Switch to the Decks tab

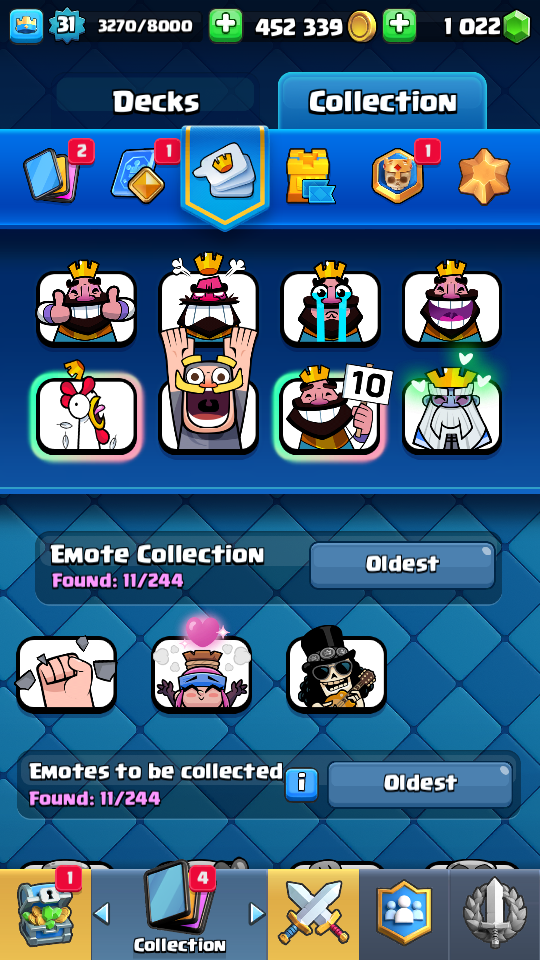[156, 101]
